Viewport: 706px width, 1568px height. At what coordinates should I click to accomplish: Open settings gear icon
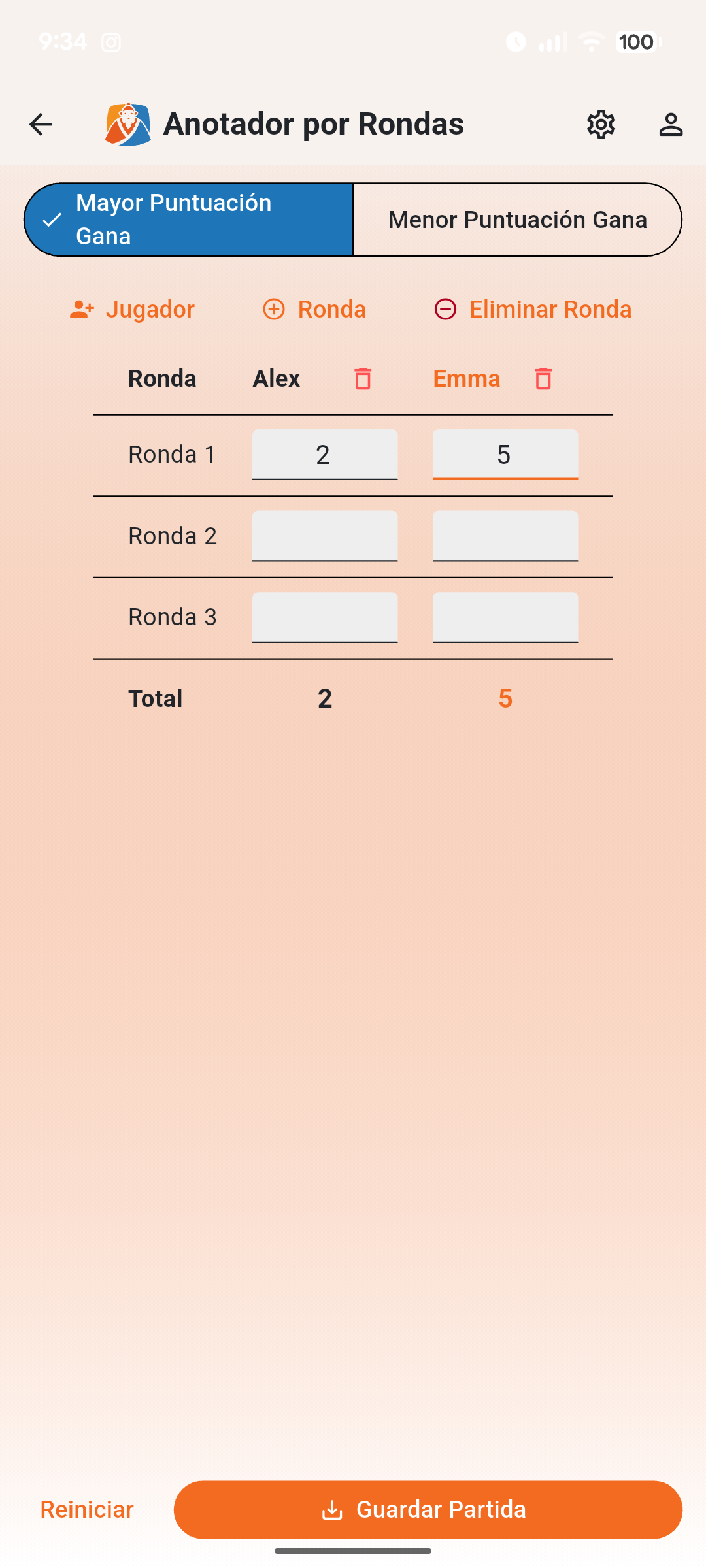601,124
